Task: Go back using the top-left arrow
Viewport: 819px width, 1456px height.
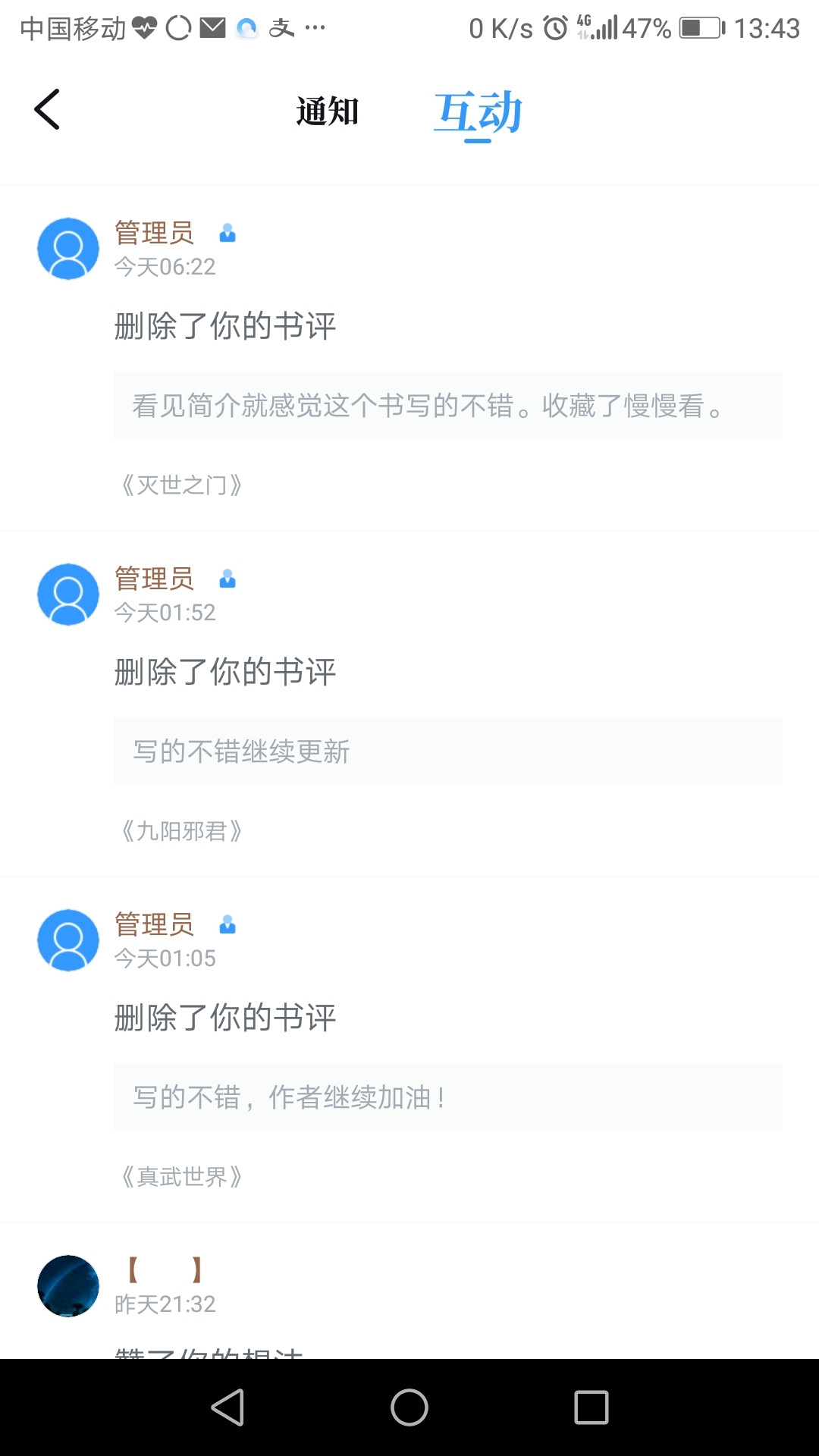Action: click(x=47, y=110)
